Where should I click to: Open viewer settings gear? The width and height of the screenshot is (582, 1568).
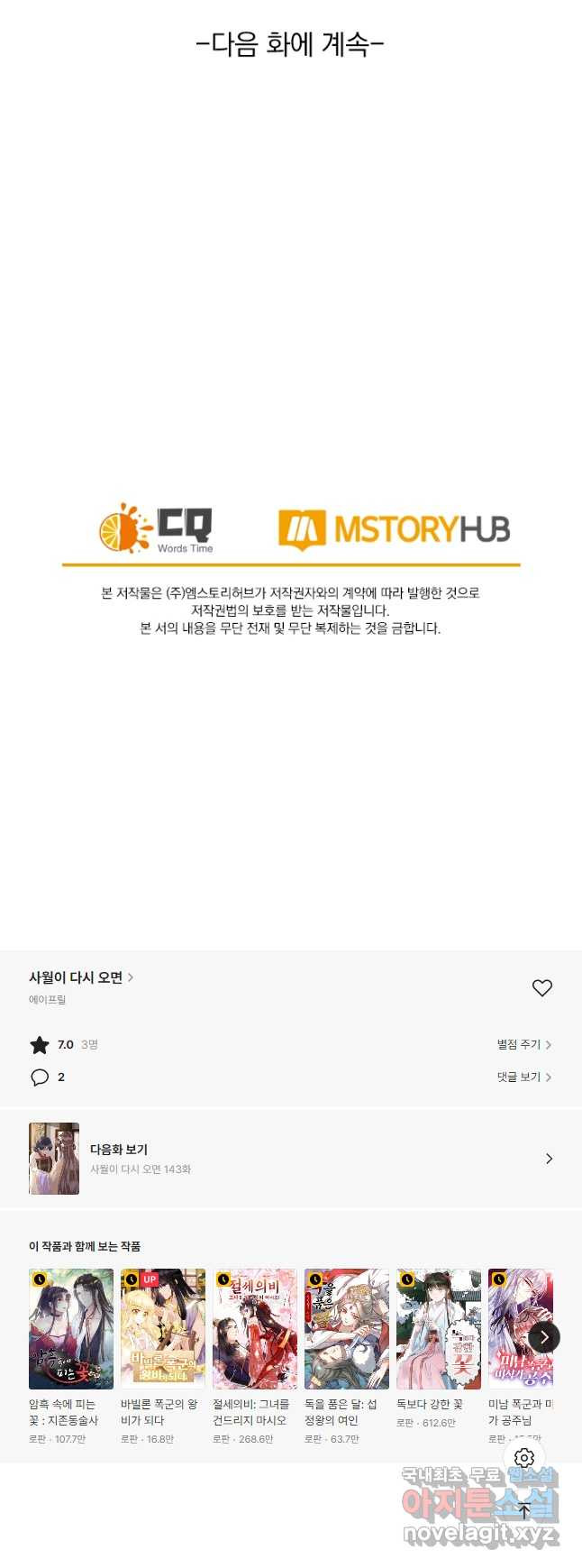tap(524, 1457)
